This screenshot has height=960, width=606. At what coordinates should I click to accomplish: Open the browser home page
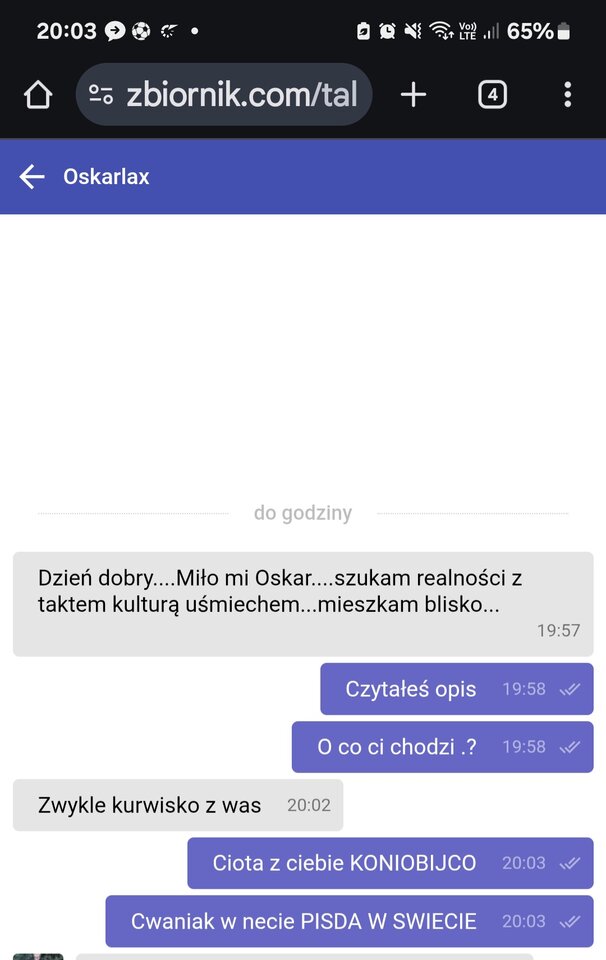pyautogui.click(x=37, y=95)
